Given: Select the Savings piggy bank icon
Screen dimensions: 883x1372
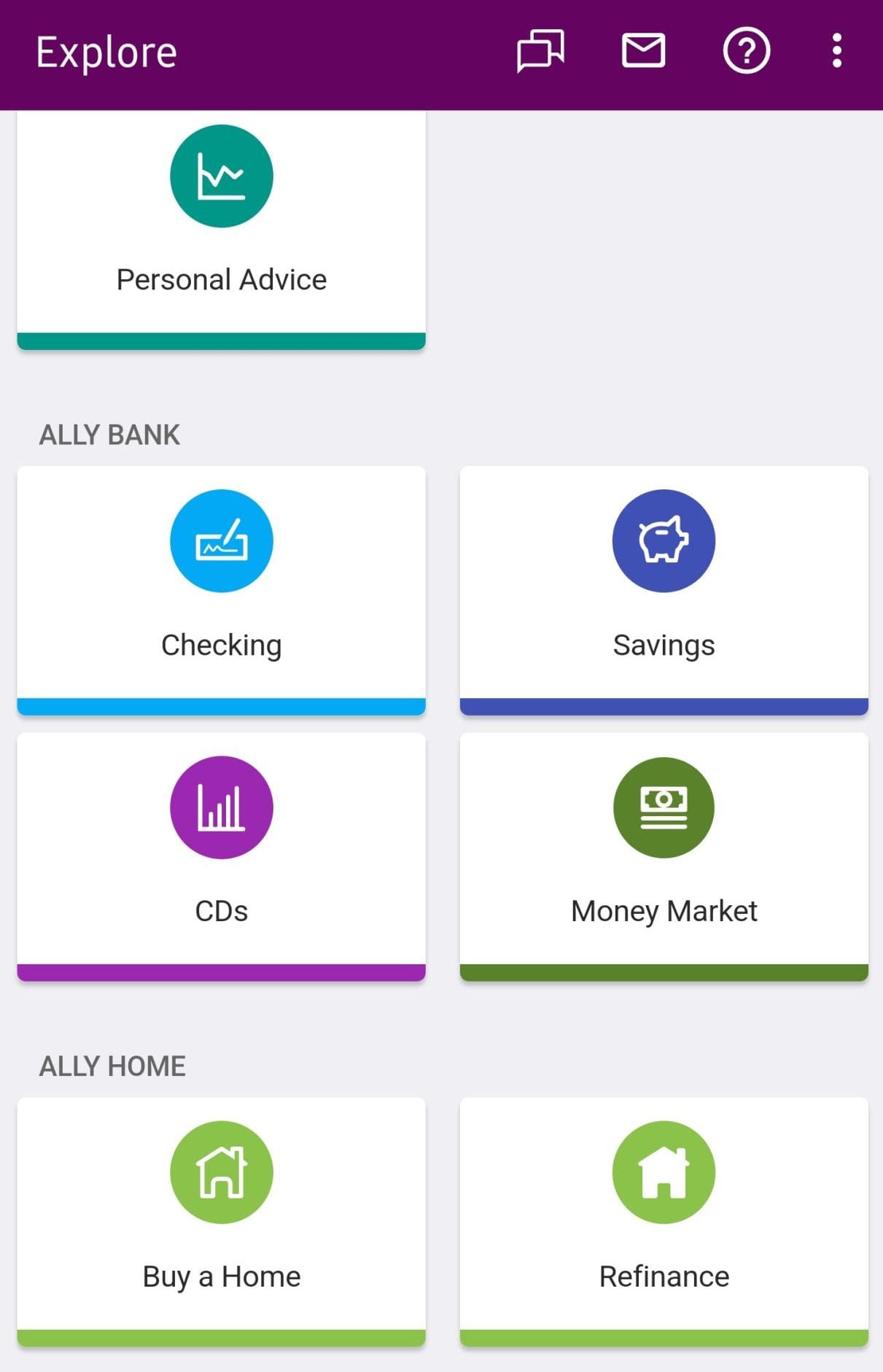Looking at the screenshot, I should (662, 540).
